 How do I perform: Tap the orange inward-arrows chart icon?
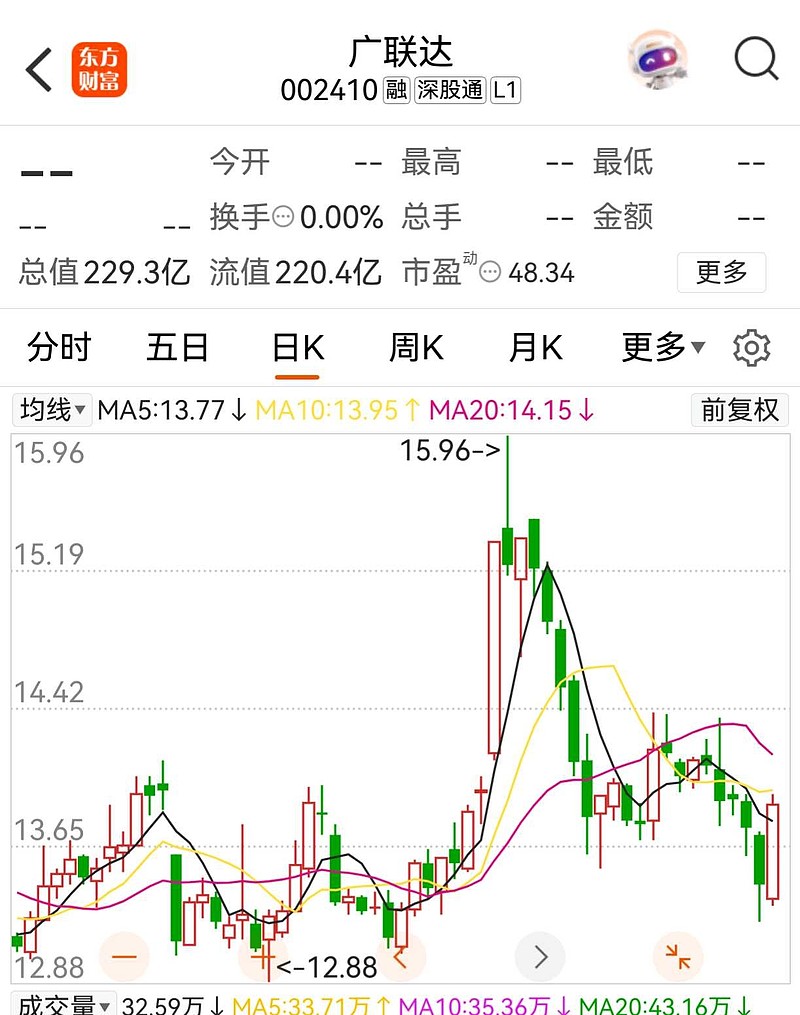[x=678, y=957]
